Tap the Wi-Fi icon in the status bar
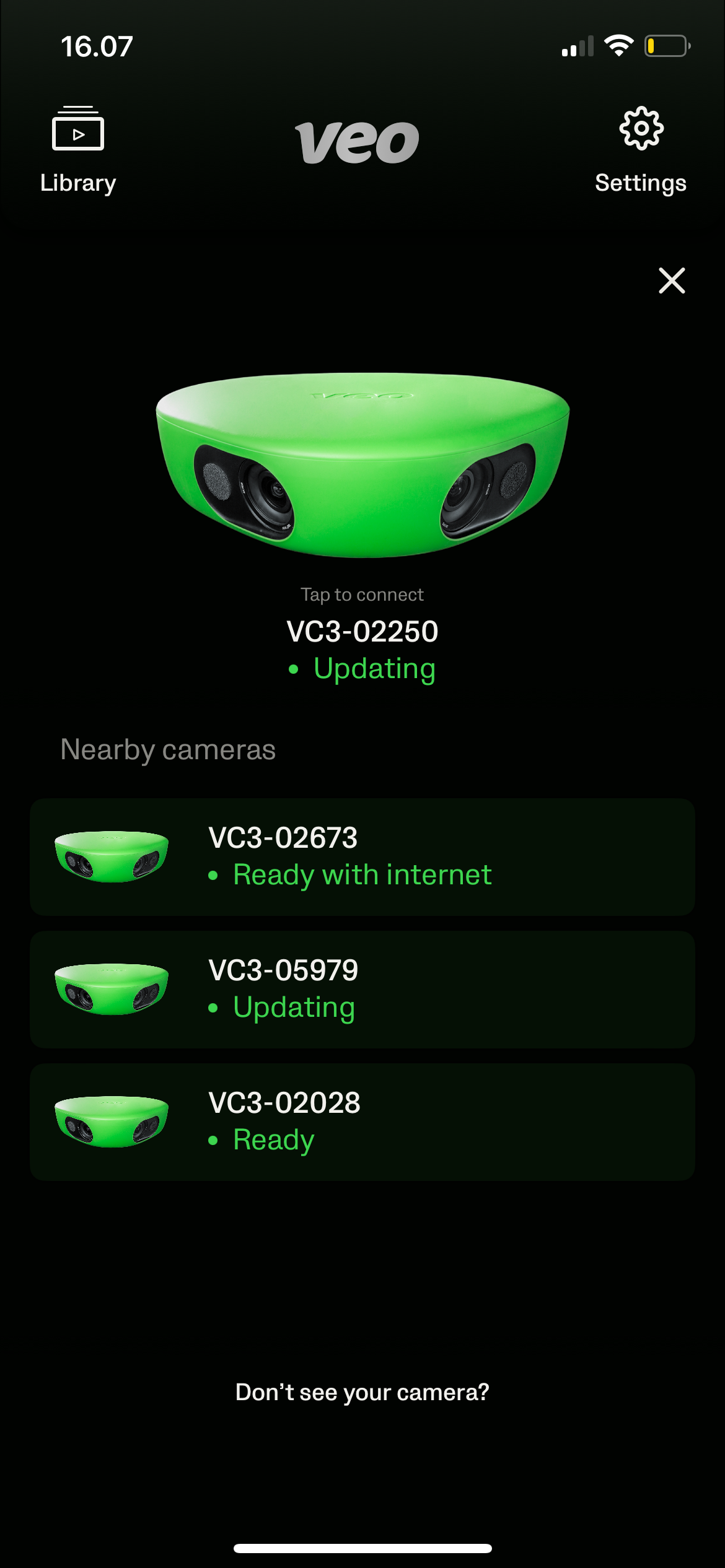The image size is (725, 1568). (x=618, y=45)
